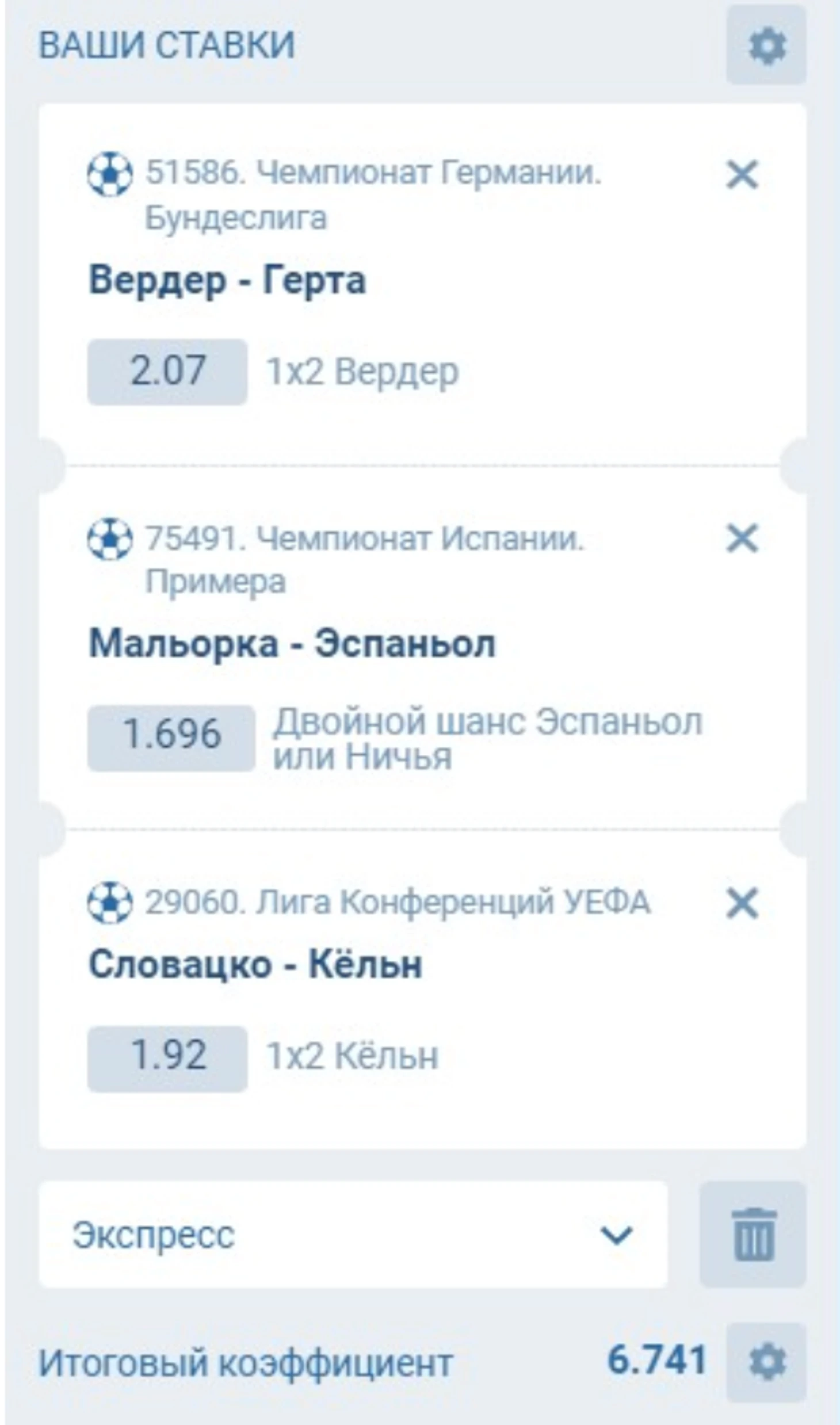Open bet slip settings gear at top
840x1425 pixels.
(766, 46)
